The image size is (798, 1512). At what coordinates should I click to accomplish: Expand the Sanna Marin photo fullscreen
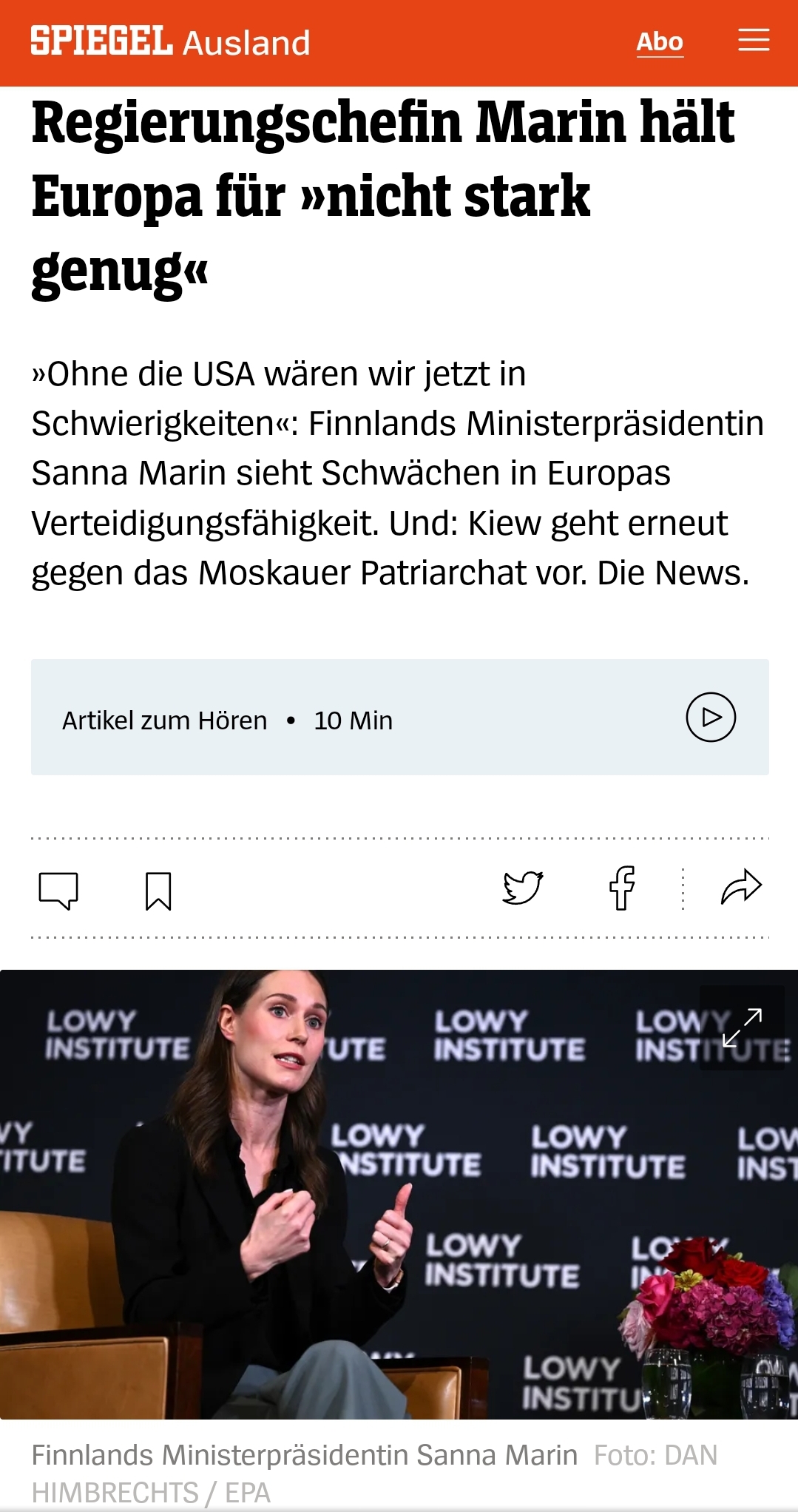[742, 1027]
